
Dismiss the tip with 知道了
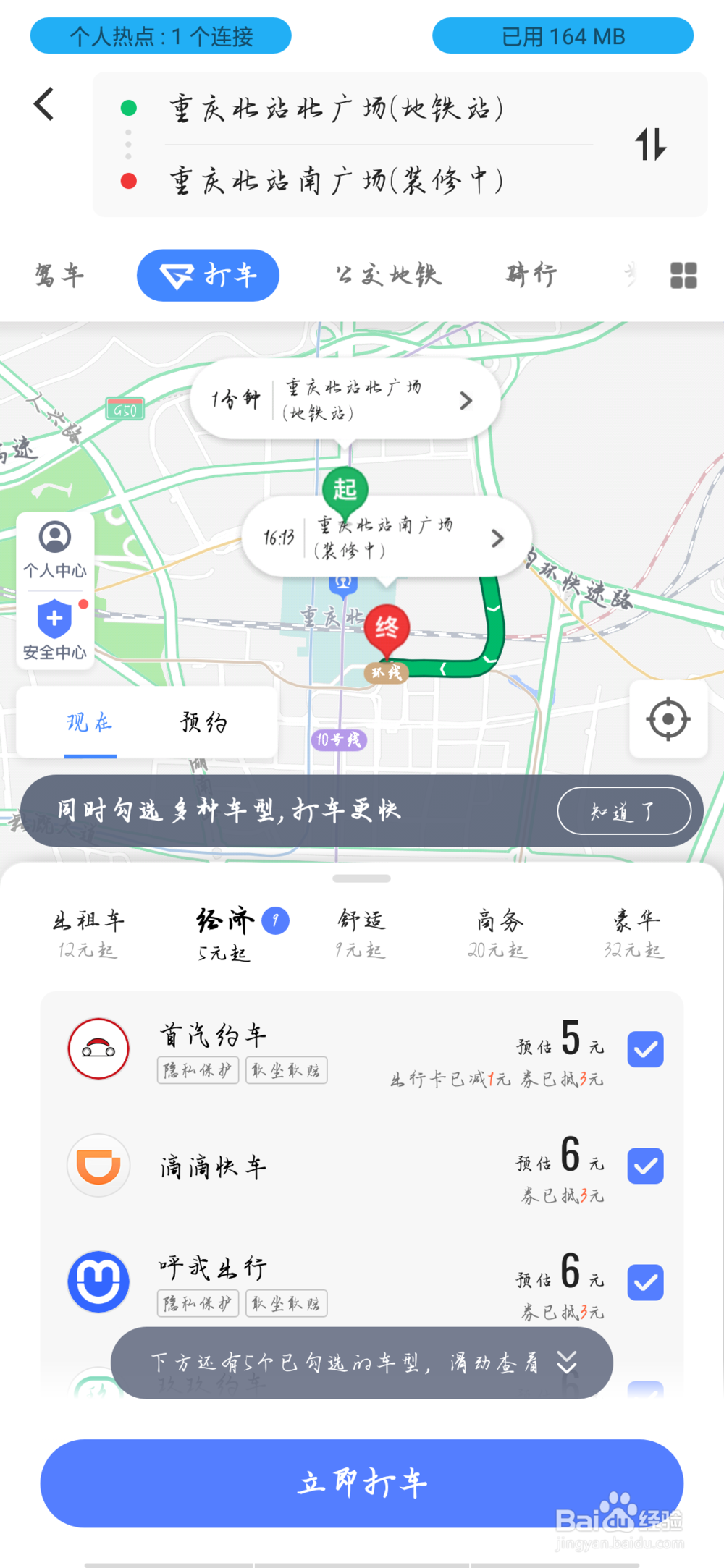[x=624, y=811]
